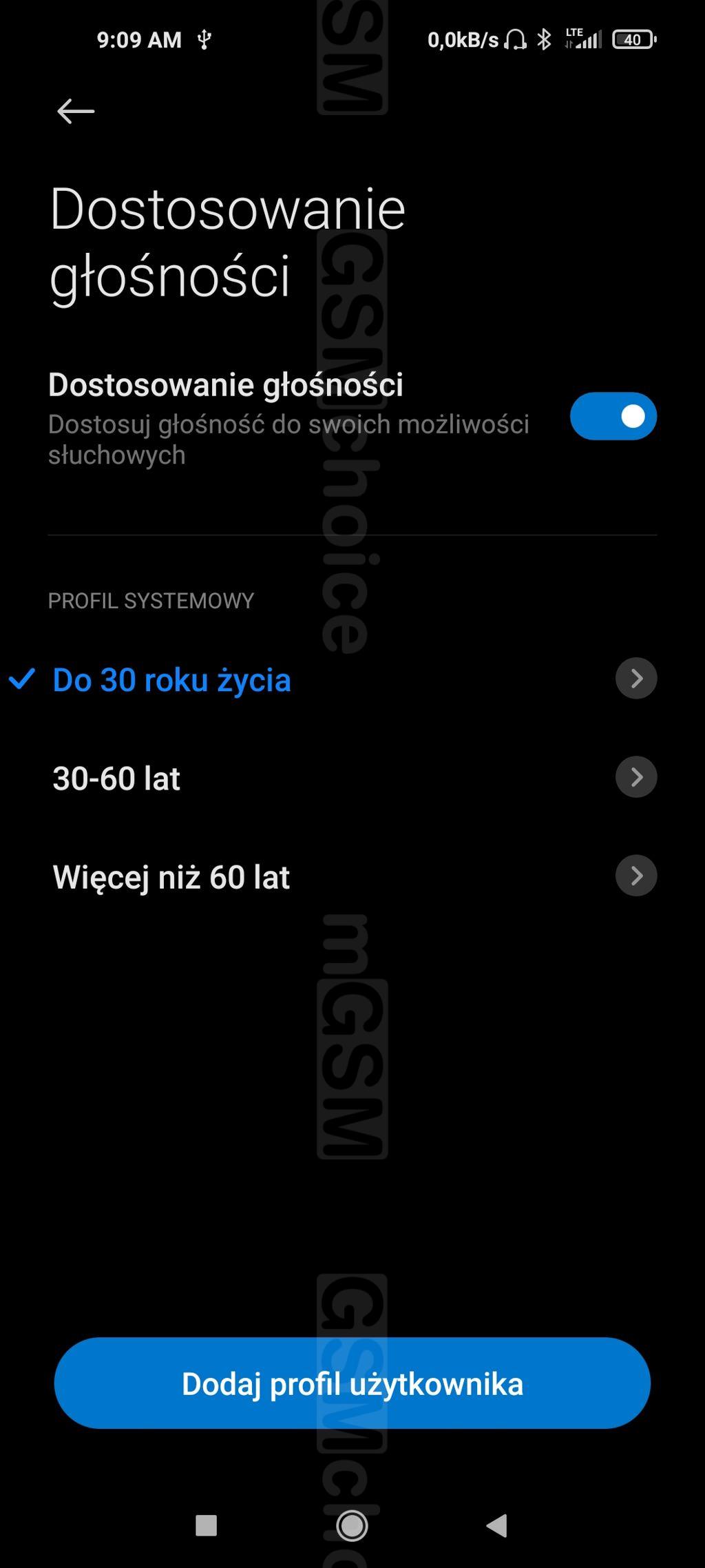
Task: Pick the Więcej niż 60 lat profile
Action: click(x=171, y=877)
